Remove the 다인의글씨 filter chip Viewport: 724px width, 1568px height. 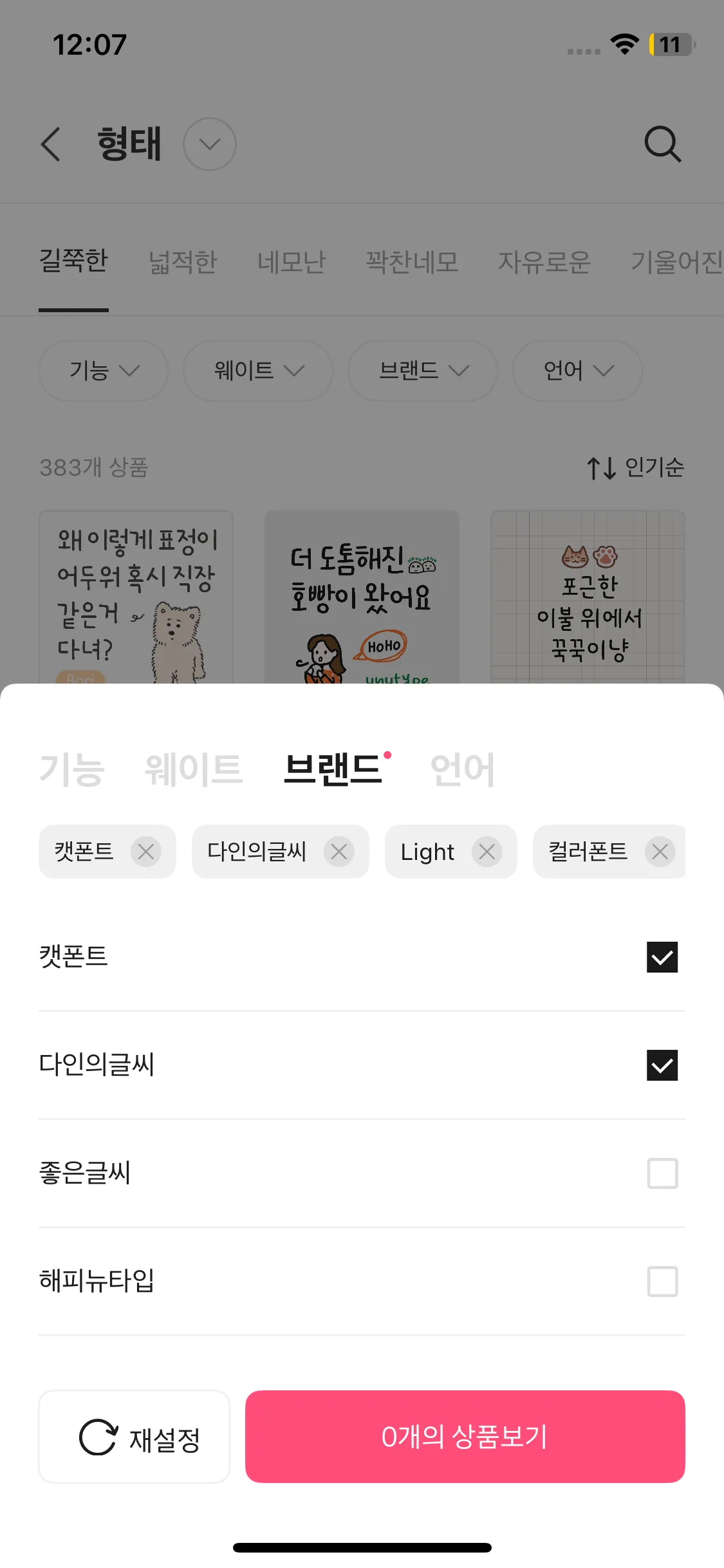[x=339, y=852]
